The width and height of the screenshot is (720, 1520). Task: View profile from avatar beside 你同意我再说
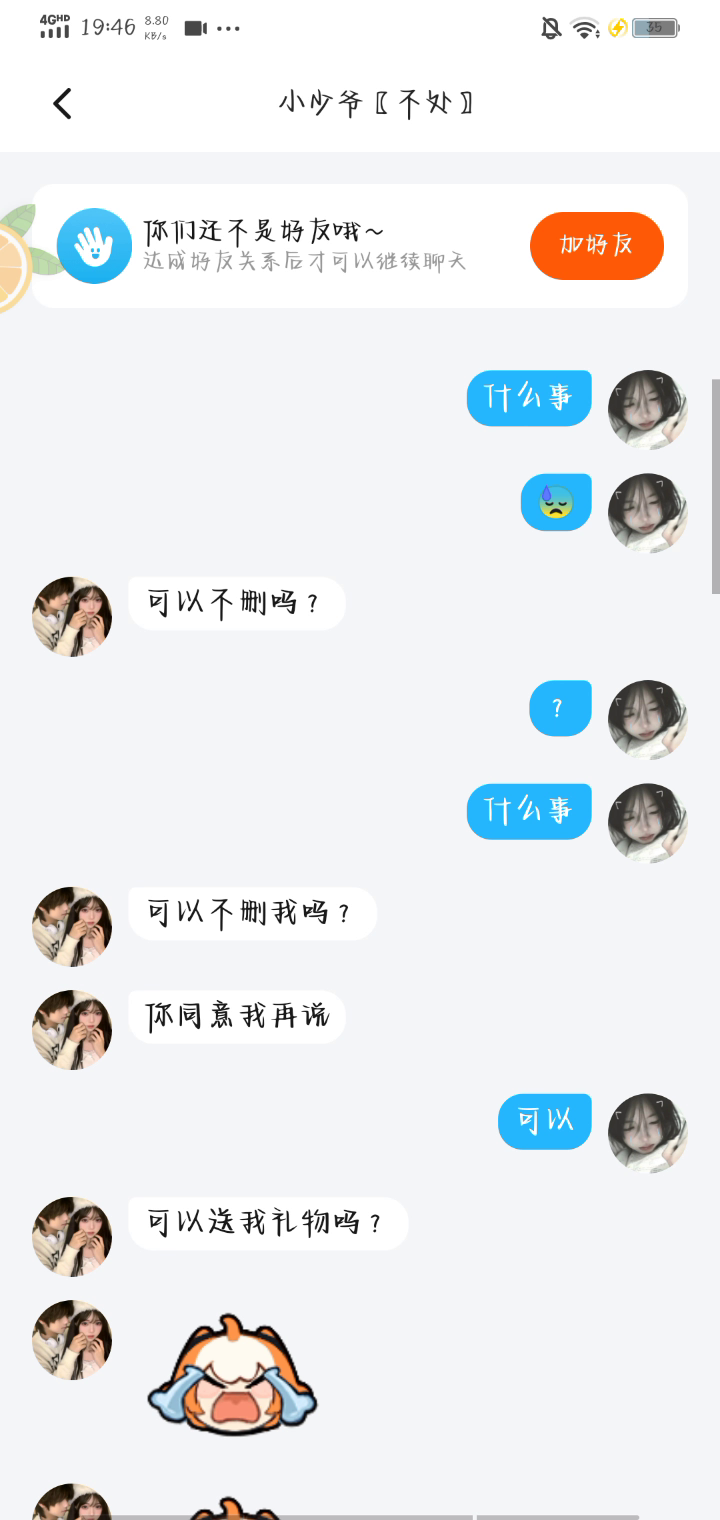tap(72, 1029)
